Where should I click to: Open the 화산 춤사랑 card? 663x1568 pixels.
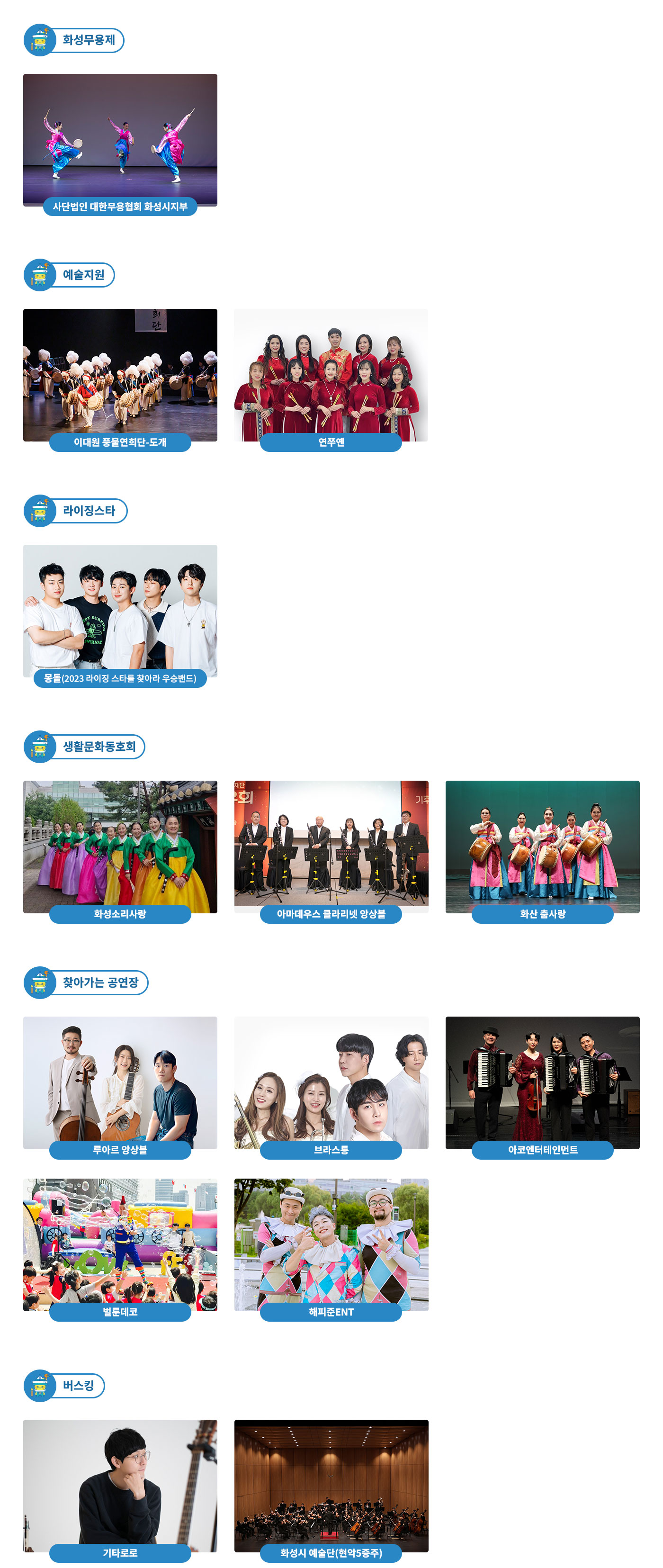(542, 847)
